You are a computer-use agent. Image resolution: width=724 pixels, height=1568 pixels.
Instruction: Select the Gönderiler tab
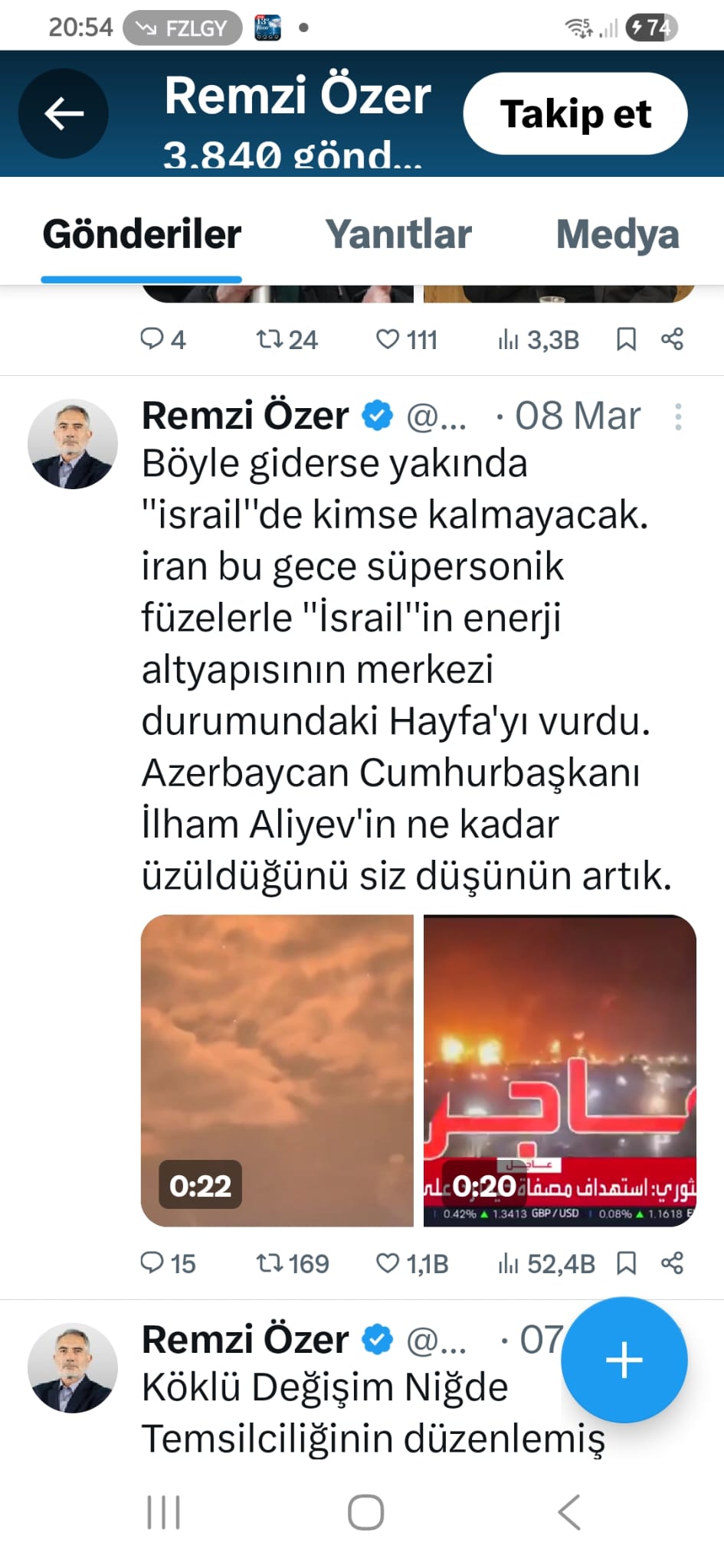(x=142, y=234)
